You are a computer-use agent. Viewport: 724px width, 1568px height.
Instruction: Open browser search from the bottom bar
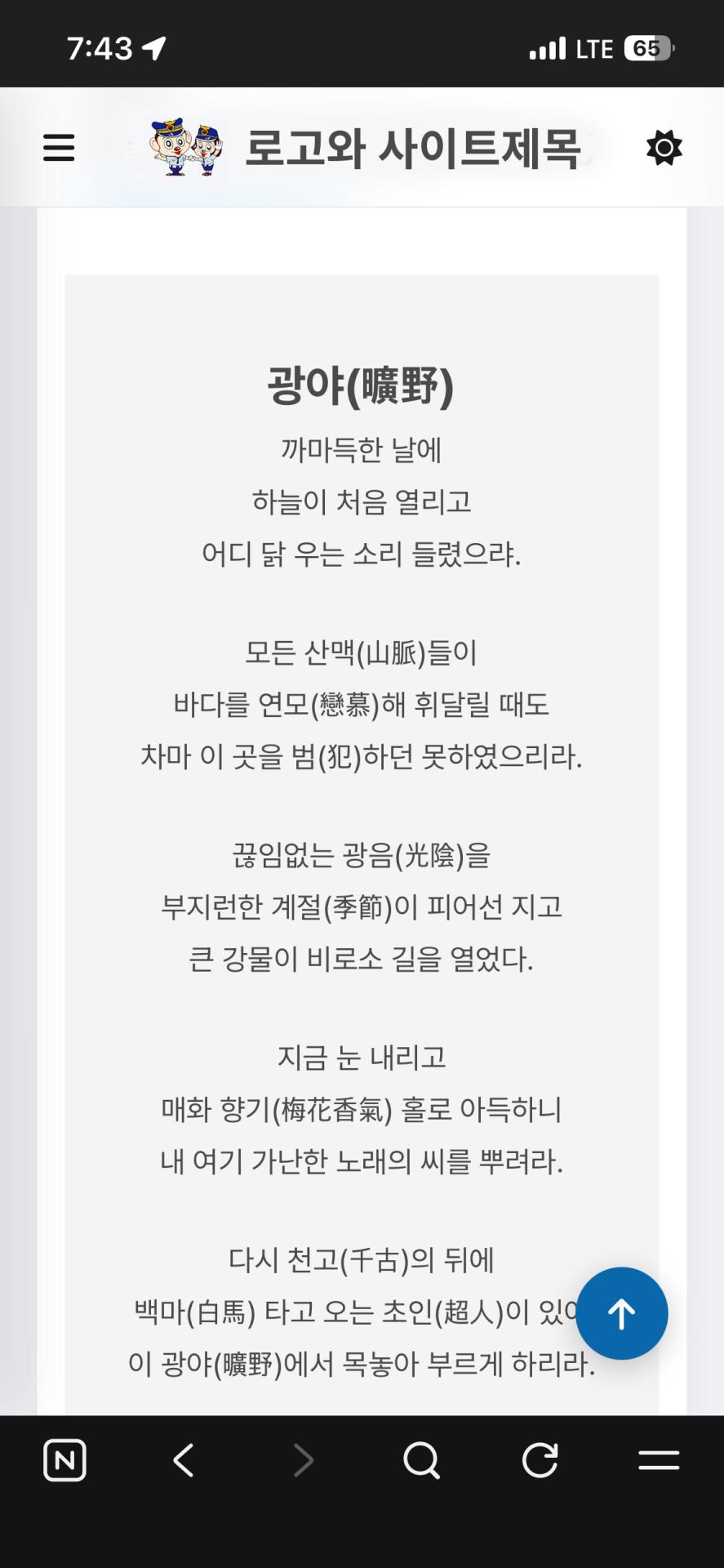pyautogui.click(x=421, y=1460)
